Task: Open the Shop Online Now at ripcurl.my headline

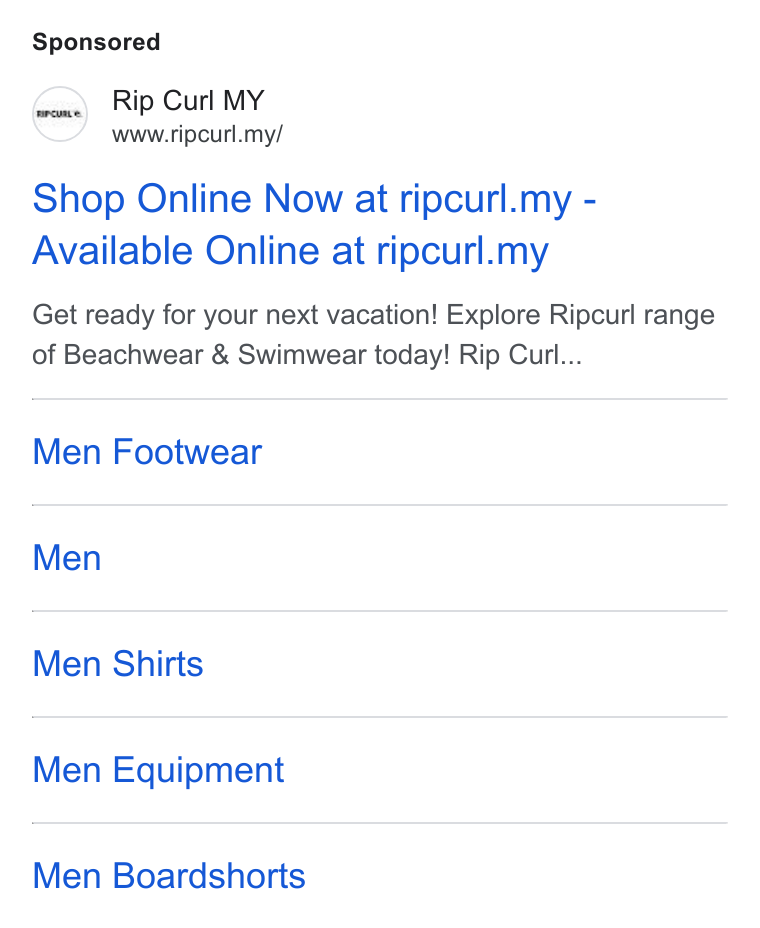Action: [x=314, y=224]
